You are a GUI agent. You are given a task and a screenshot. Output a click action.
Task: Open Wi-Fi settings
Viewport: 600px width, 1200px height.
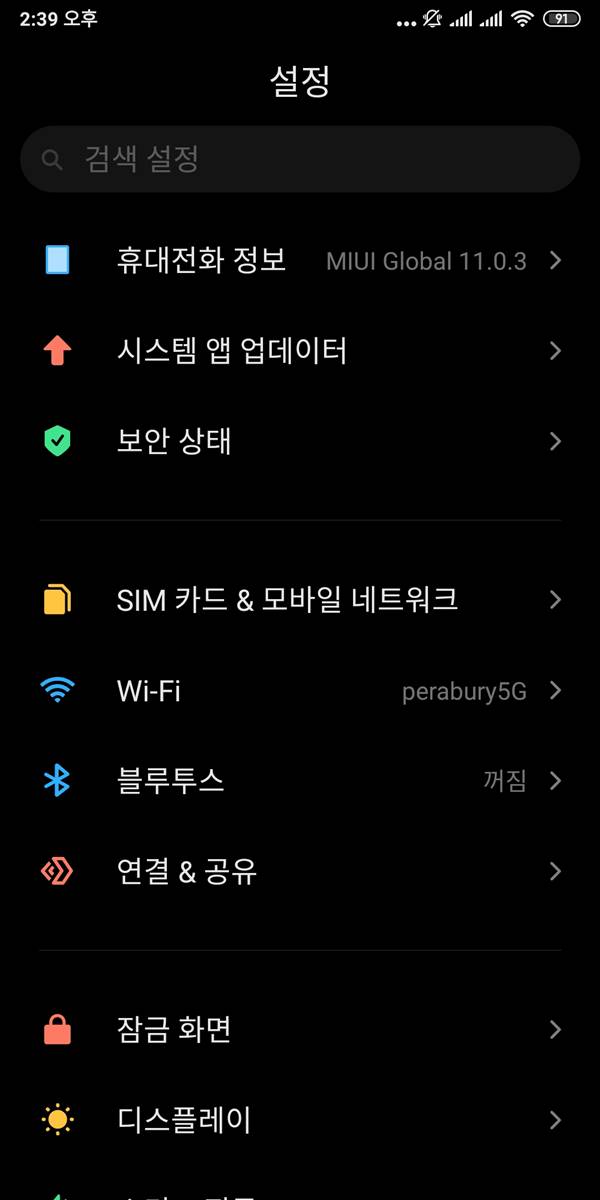300,691
